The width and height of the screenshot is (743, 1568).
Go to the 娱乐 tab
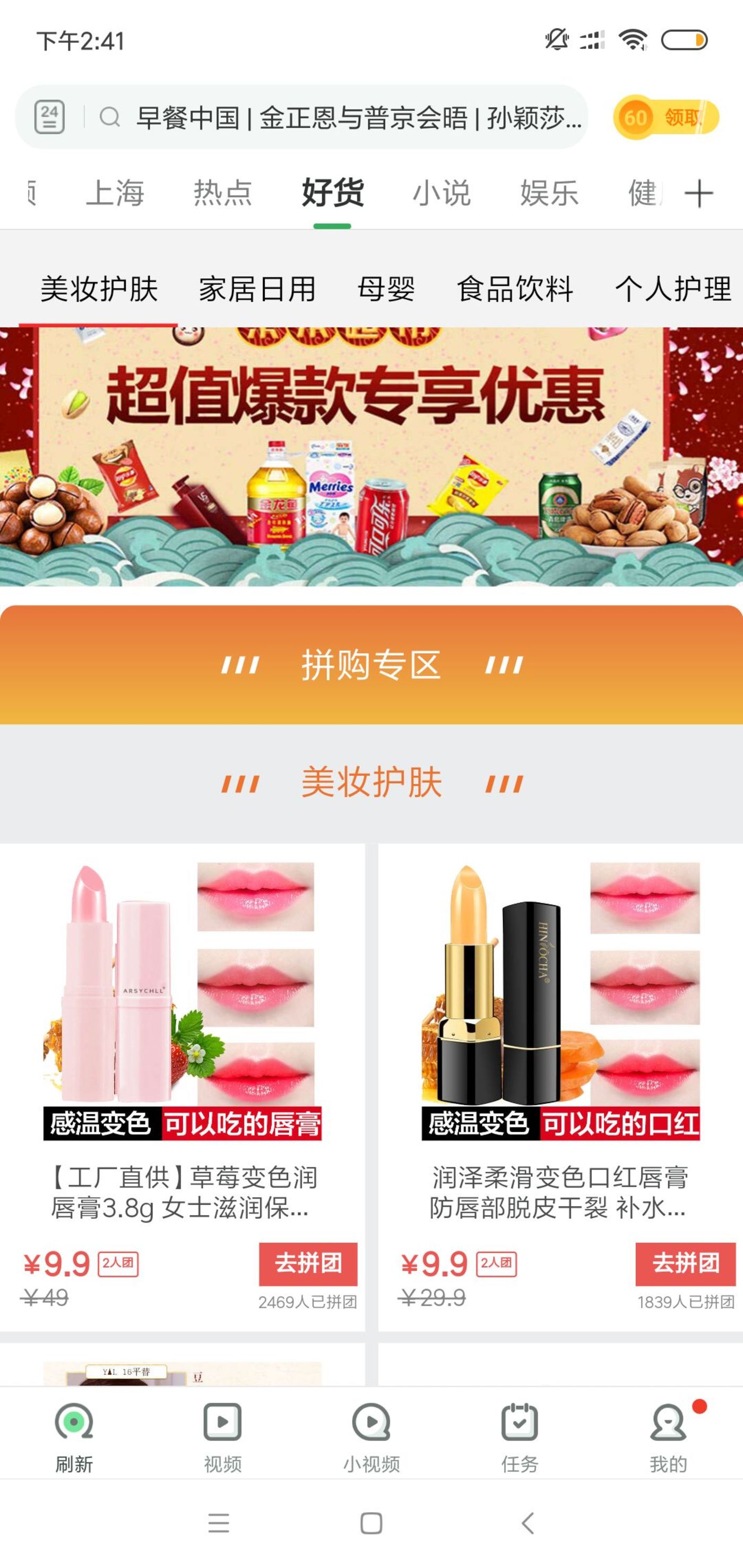coord(549,193)
